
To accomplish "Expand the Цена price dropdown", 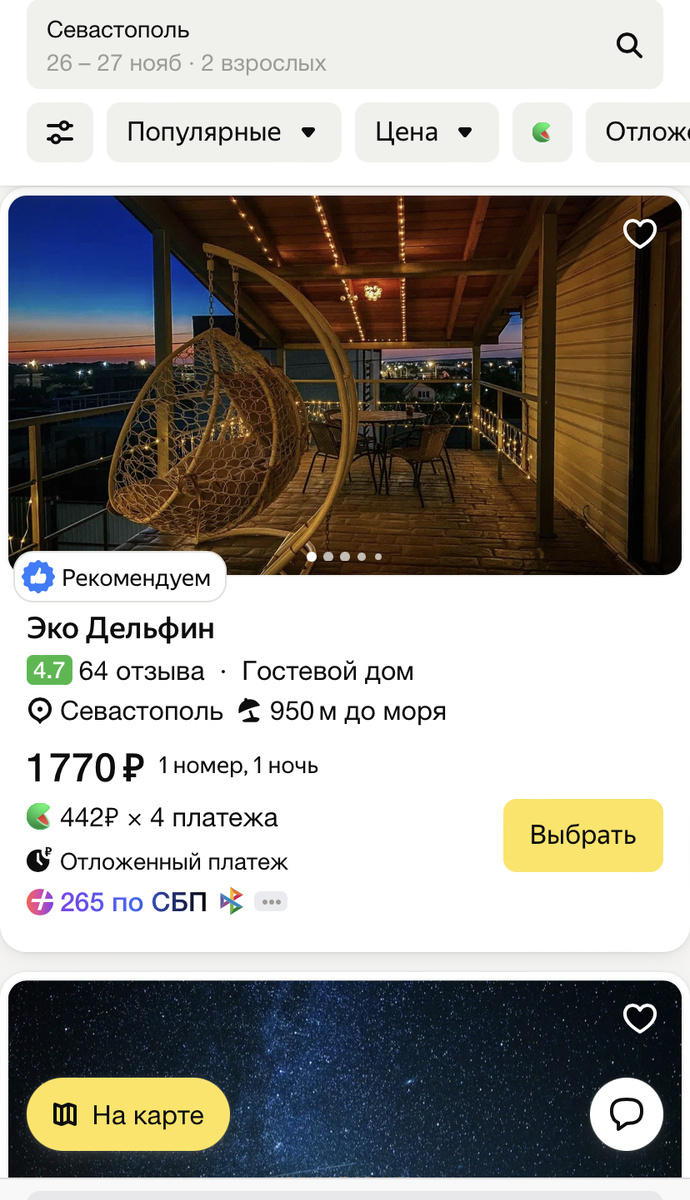I will [425, 132].
